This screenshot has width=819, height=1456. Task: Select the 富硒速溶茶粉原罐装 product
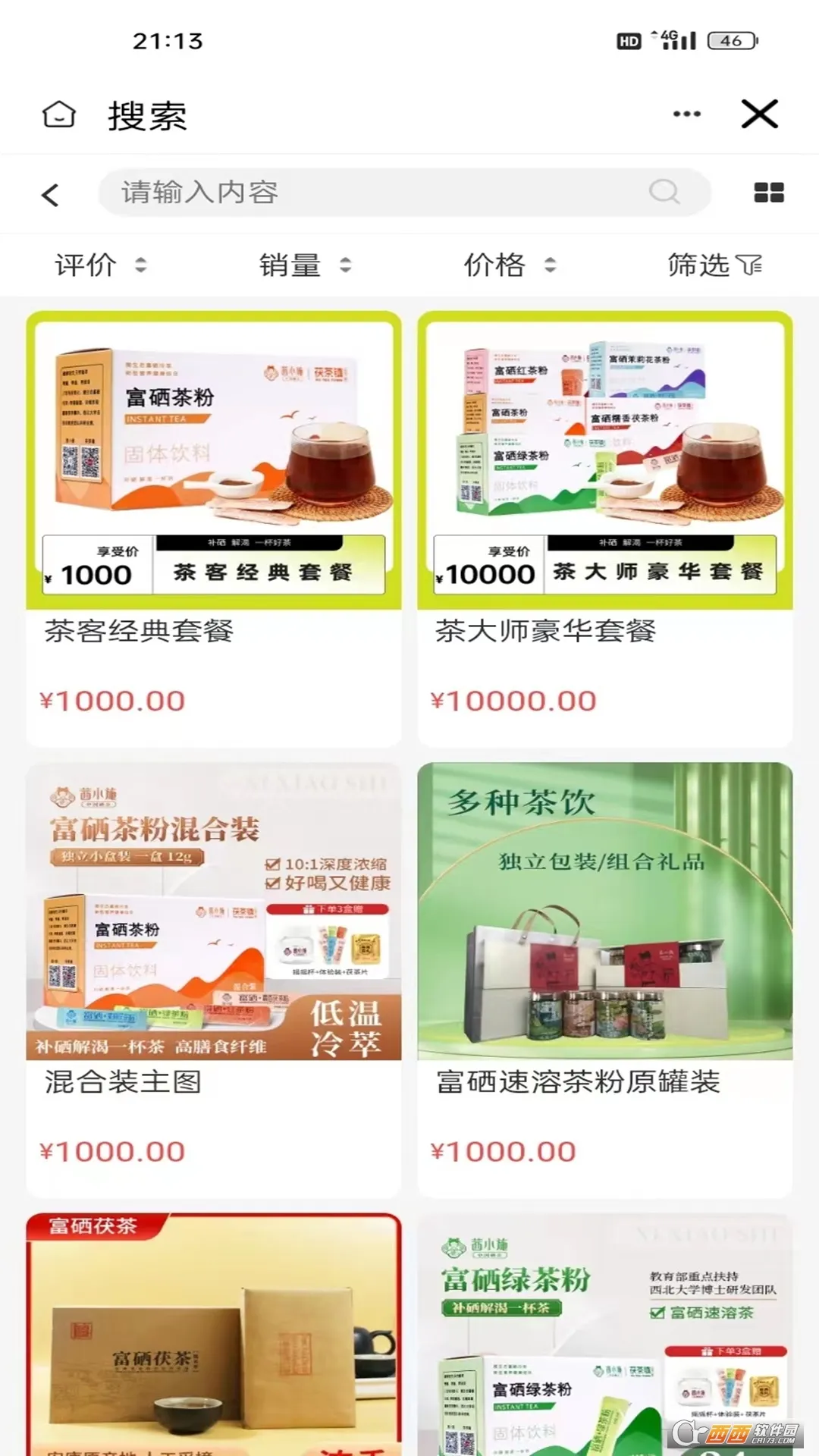tap(604, 979)
